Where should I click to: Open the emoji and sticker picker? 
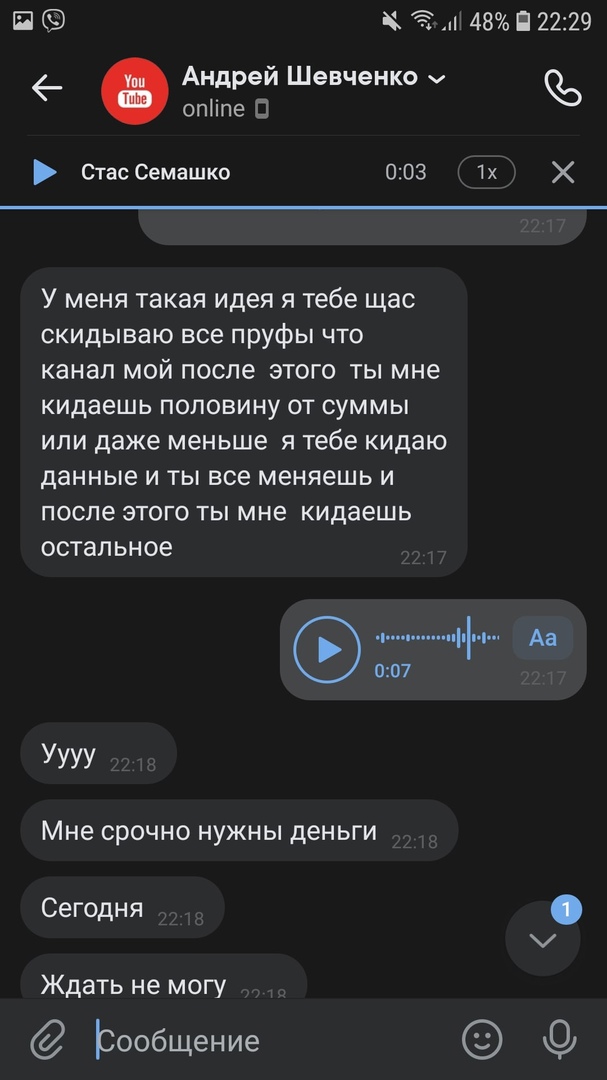pos(482,1041)
